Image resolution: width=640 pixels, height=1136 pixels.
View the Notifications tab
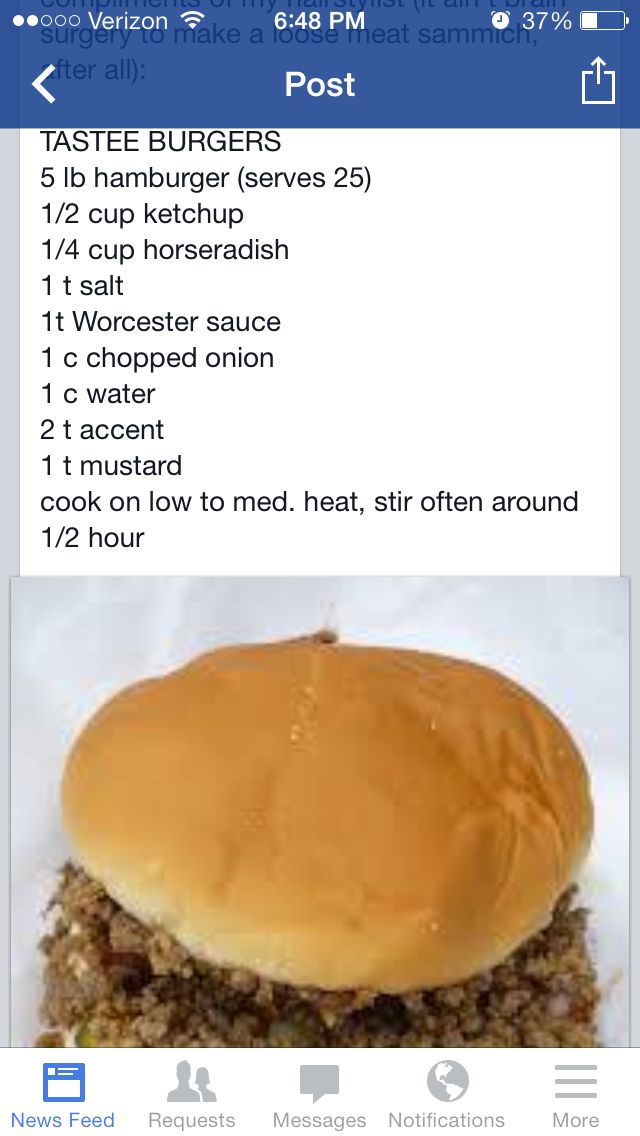point(447,1094)
